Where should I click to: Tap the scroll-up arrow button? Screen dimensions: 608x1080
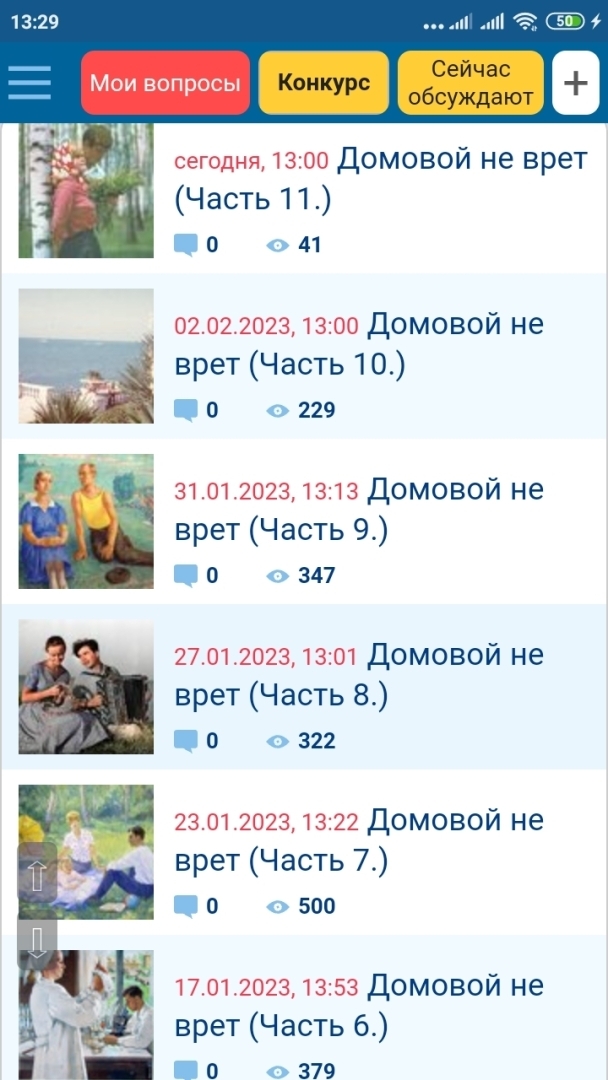tap(37, 878)
